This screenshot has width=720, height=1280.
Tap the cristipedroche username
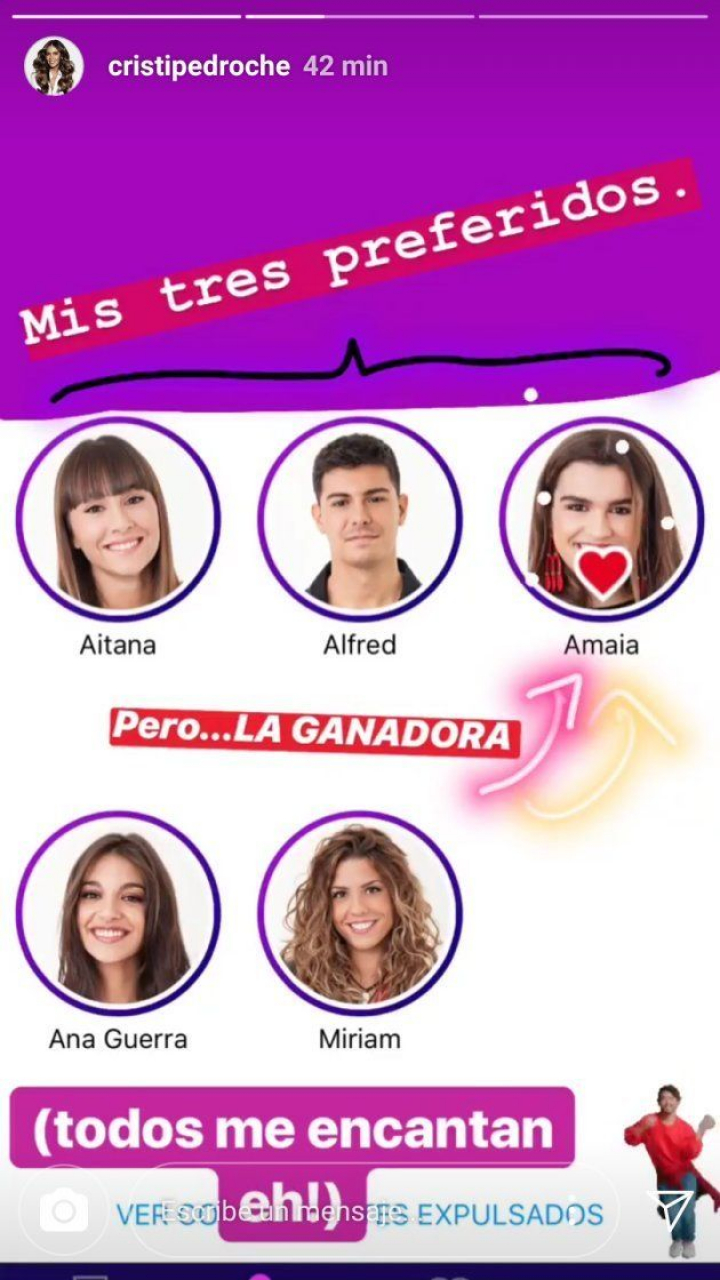coord(198,67)
